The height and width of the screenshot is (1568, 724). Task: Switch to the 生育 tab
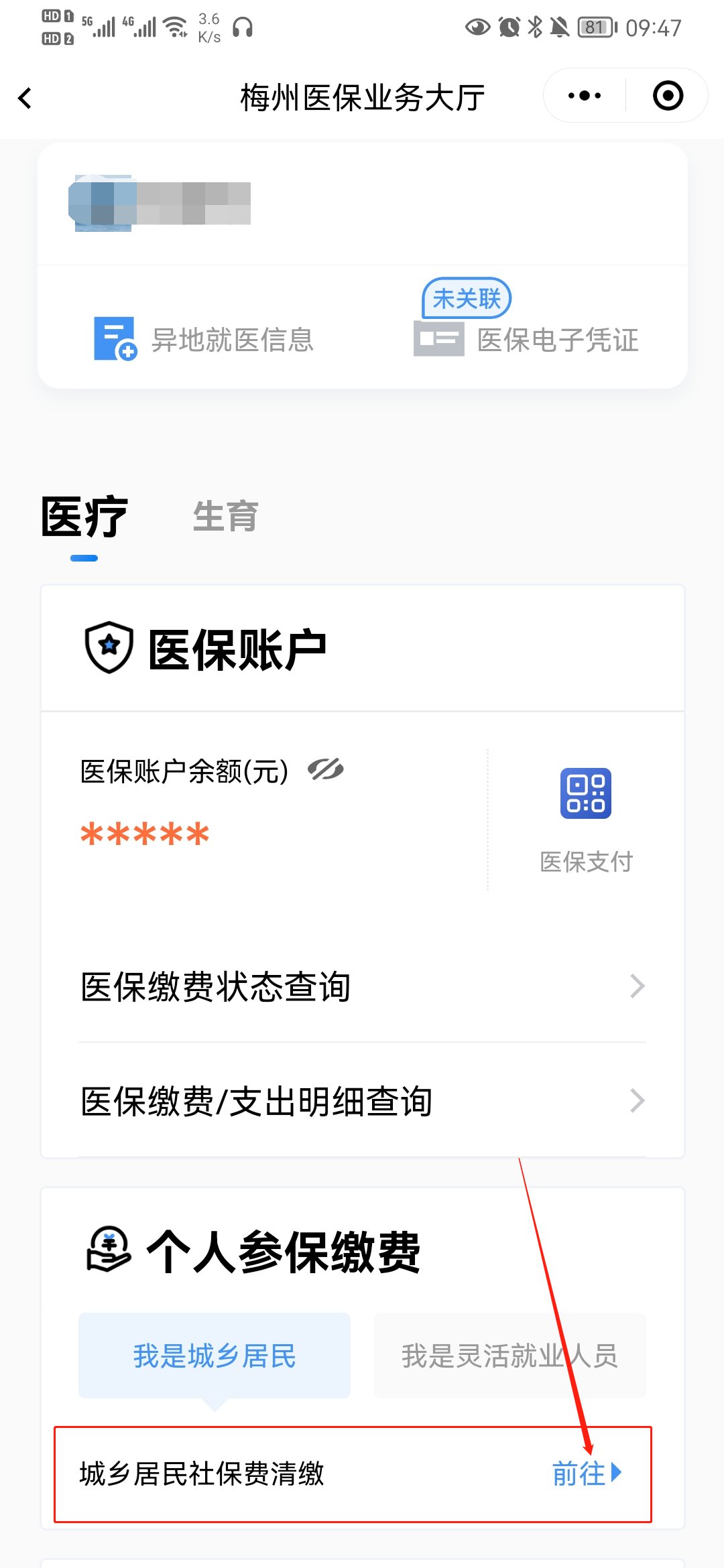tap(225, 517)
